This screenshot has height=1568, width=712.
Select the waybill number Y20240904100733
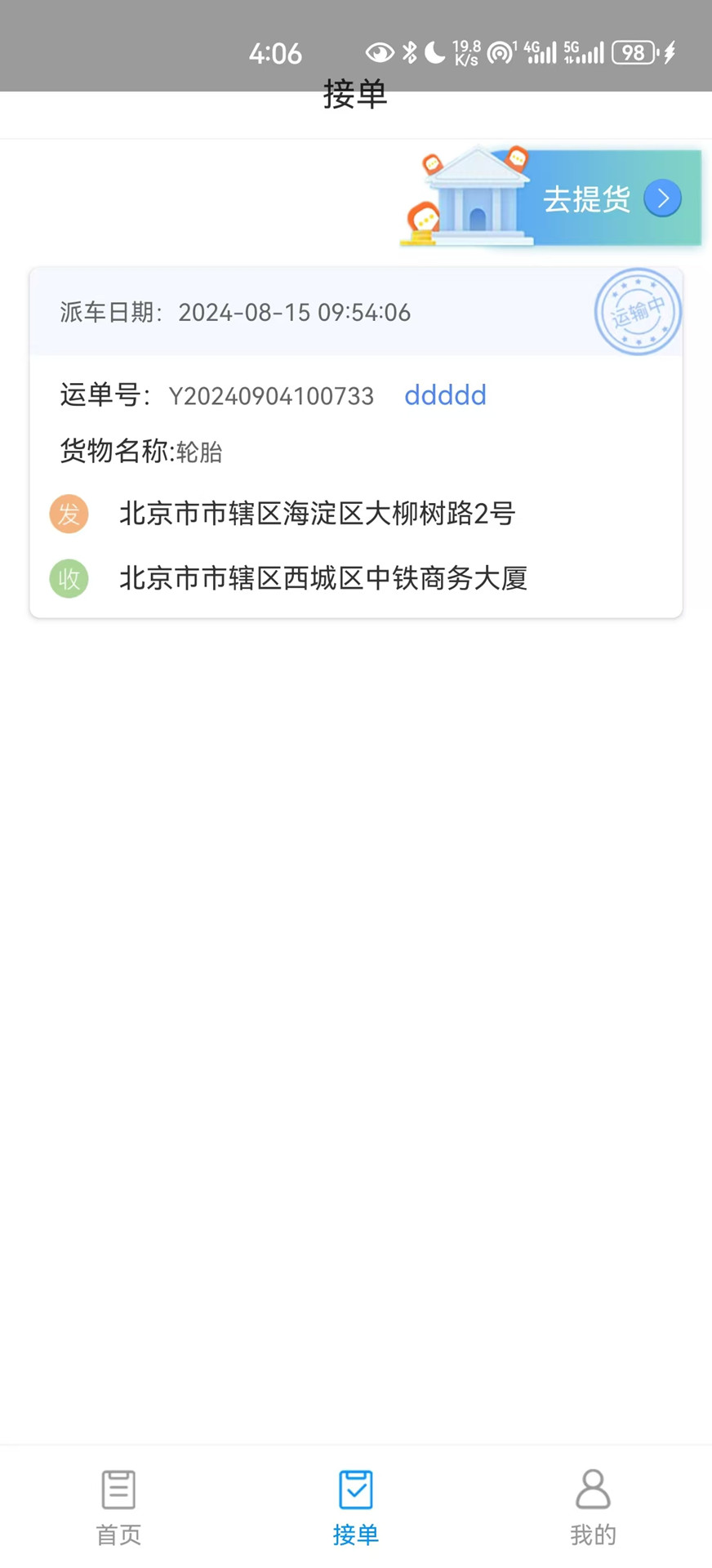click(271, 395)
